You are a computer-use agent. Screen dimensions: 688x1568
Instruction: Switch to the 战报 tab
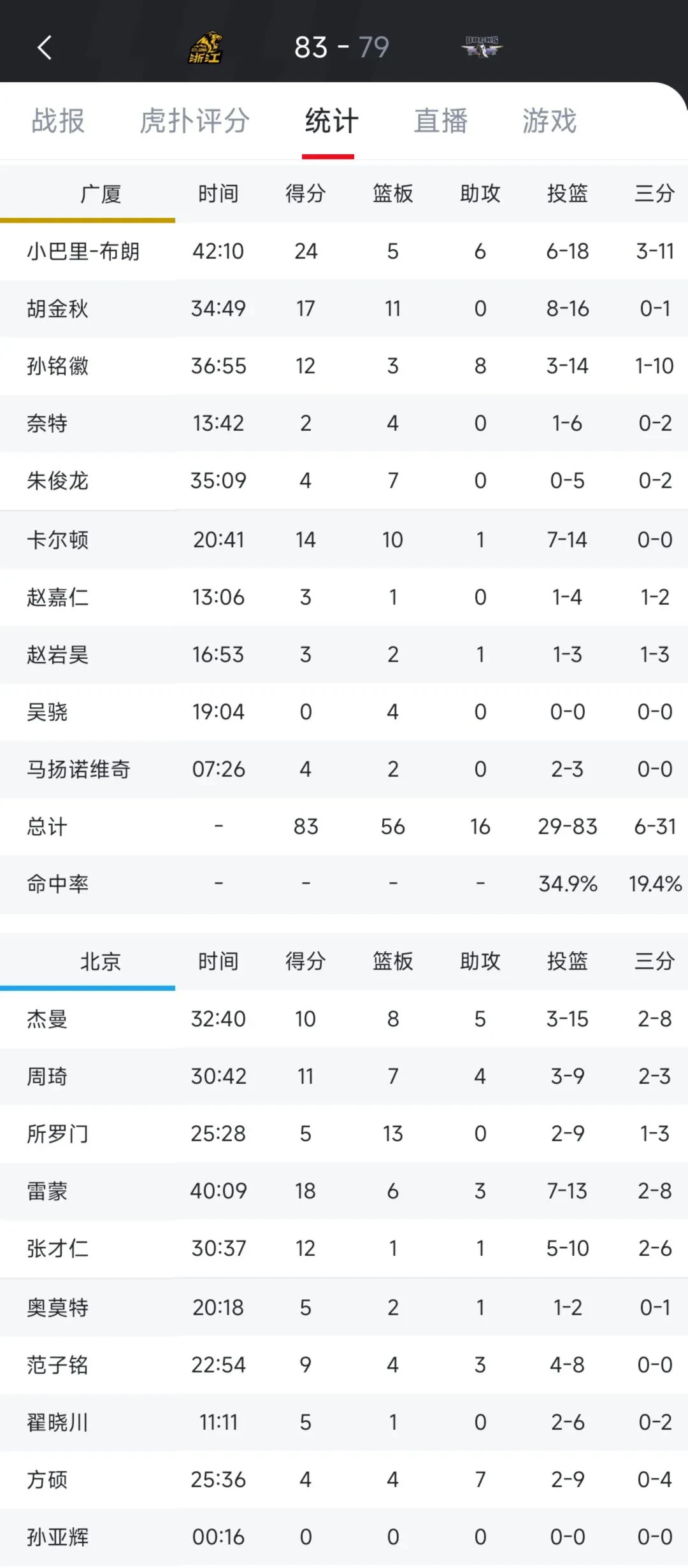[x=58, y=121]
